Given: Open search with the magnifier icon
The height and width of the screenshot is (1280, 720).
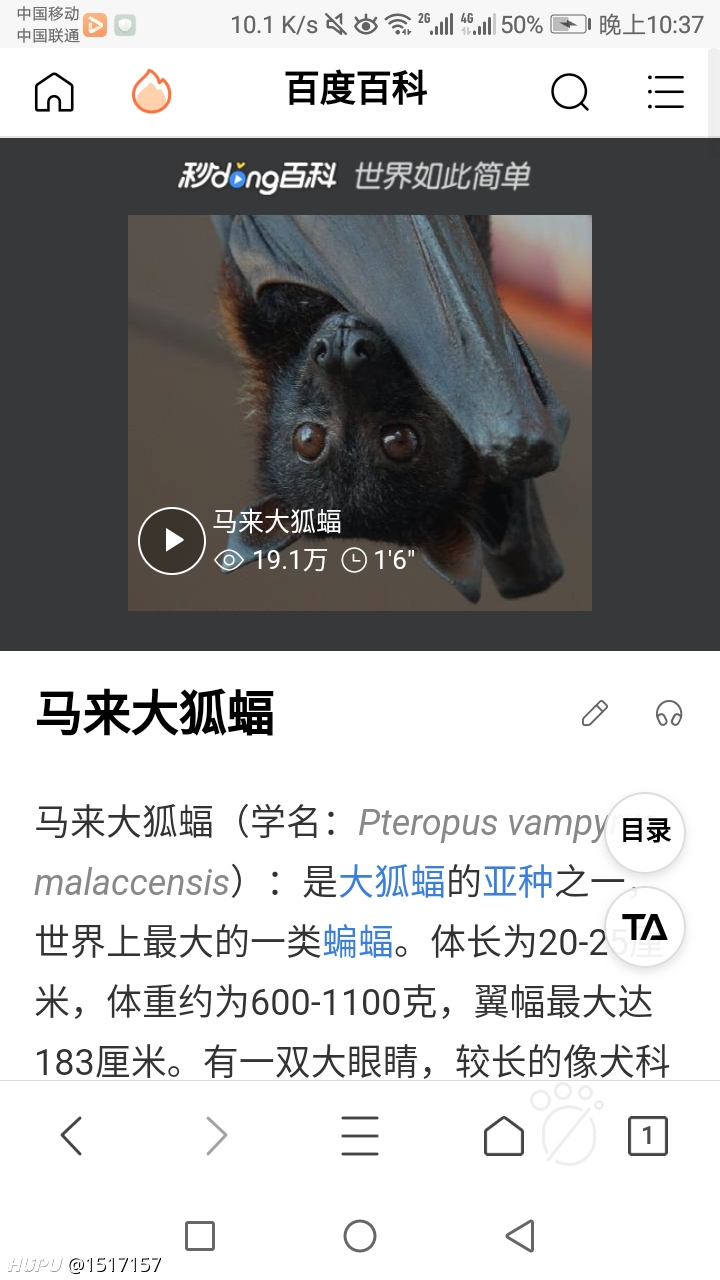Looking at the screenshot, I should [570, 93].
